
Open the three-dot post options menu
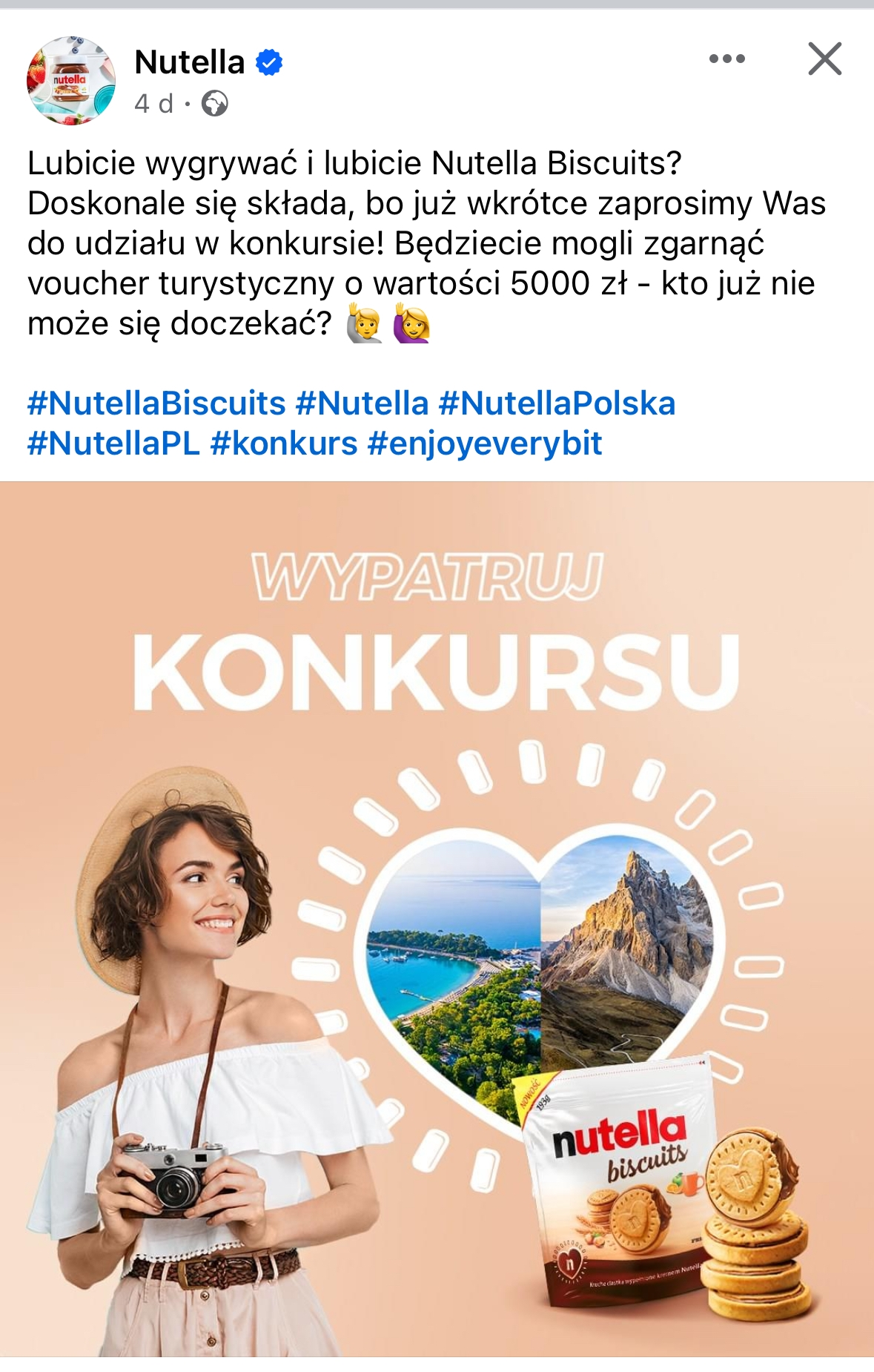click(x=726, y=59)
